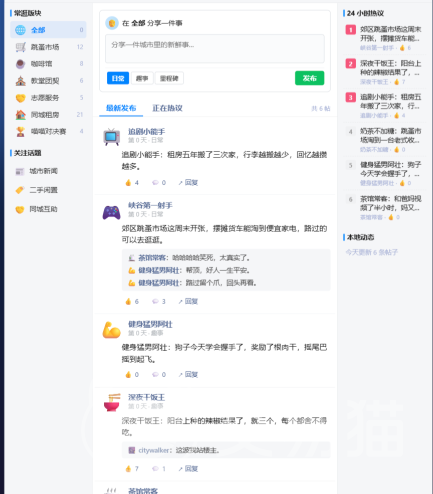Switch to the 正在热议 tab
Image resolution: width=433 pixels, height=494 pixels.
[x=167, y=108]
